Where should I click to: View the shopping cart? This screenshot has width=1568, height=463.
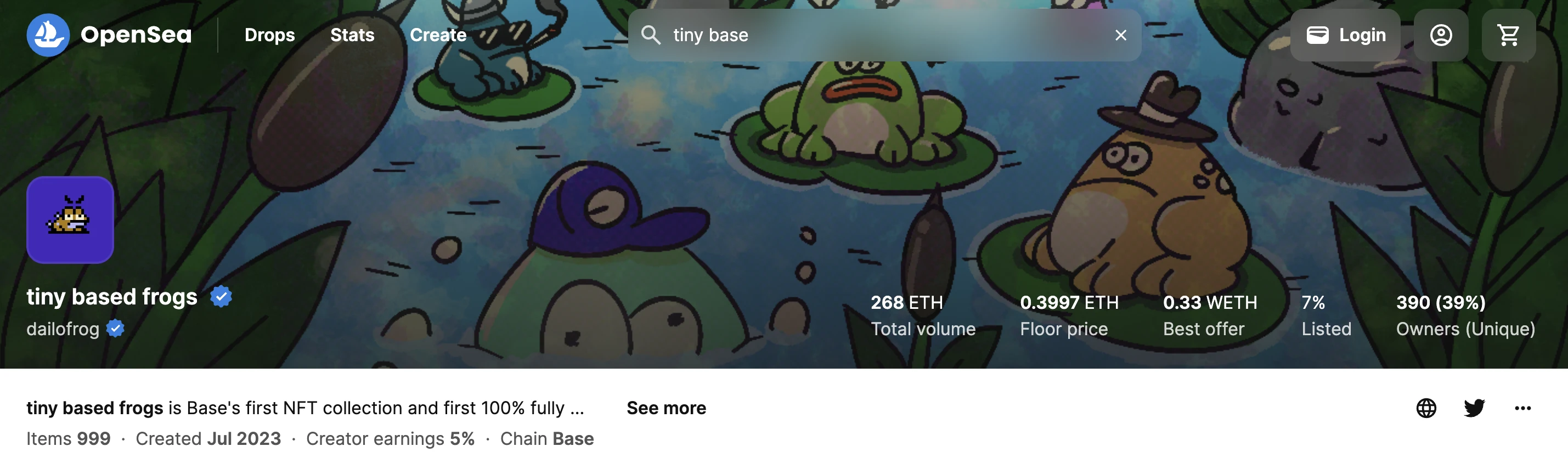(1508, 35)
